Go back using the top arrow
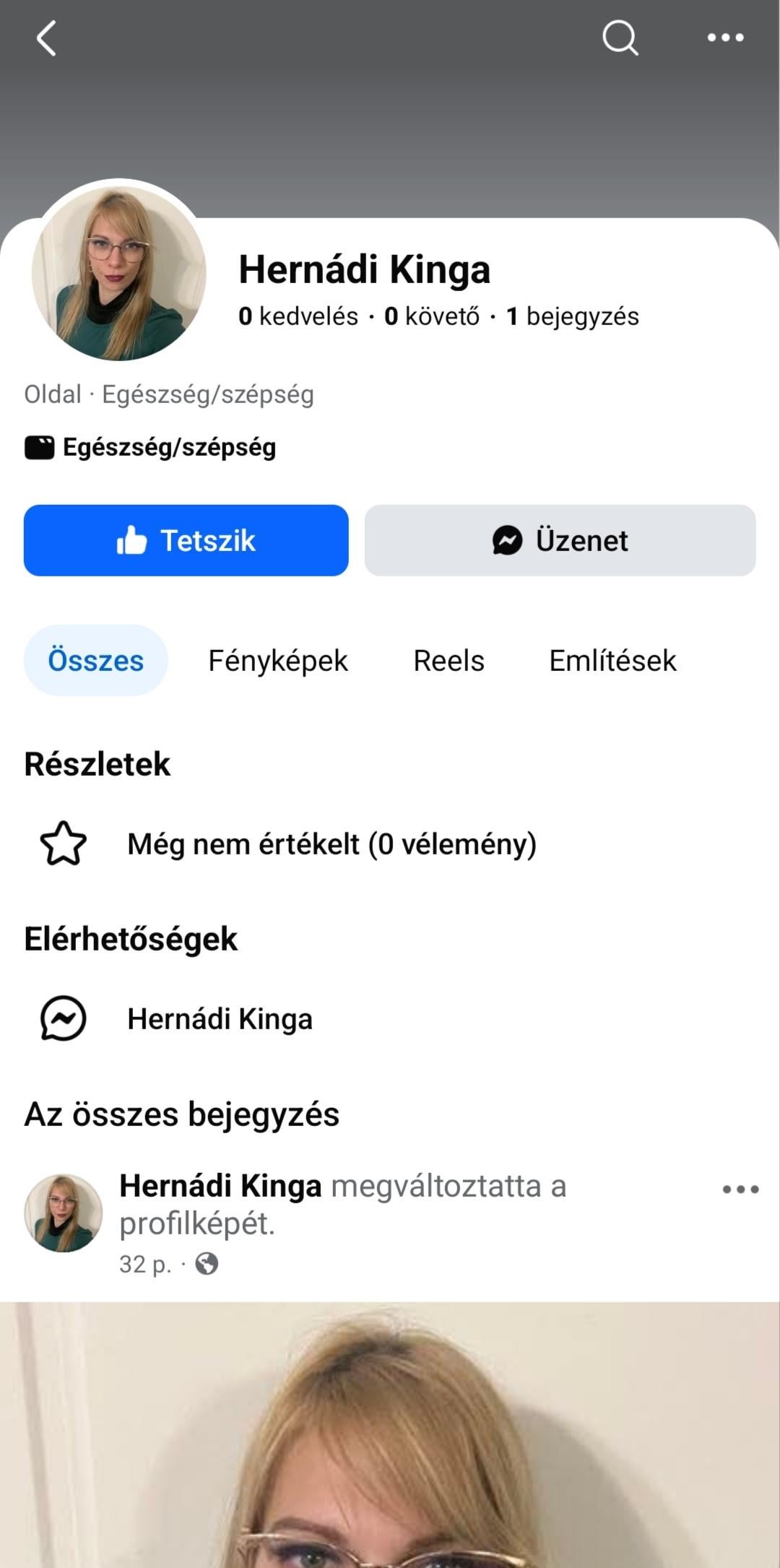780x1568 pixels. tap(47, 38)
